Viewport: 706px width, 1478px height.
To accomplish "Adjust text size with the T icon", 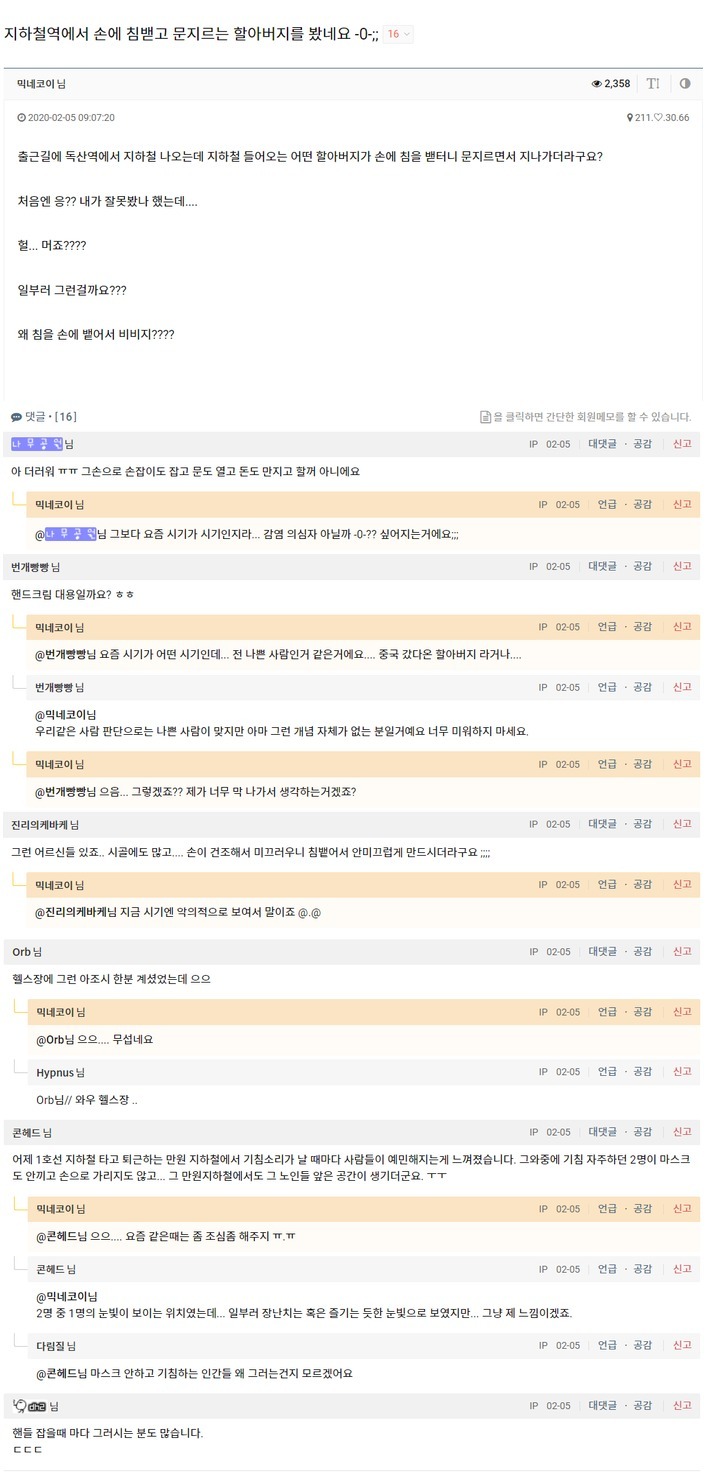I will click(653, 84).
